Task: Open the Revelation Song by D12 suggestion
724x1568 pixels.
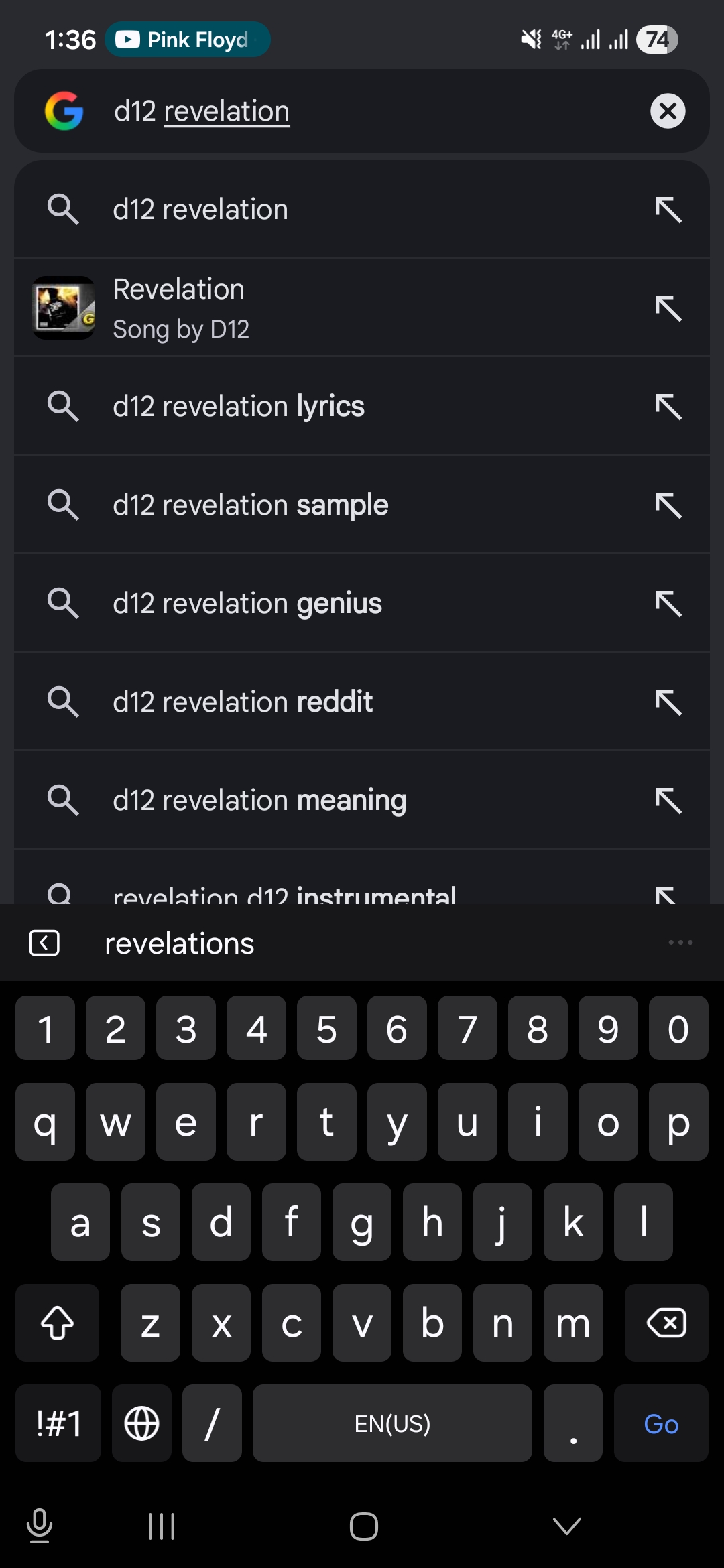Action: pyautogui.click(x=362, y=308)
